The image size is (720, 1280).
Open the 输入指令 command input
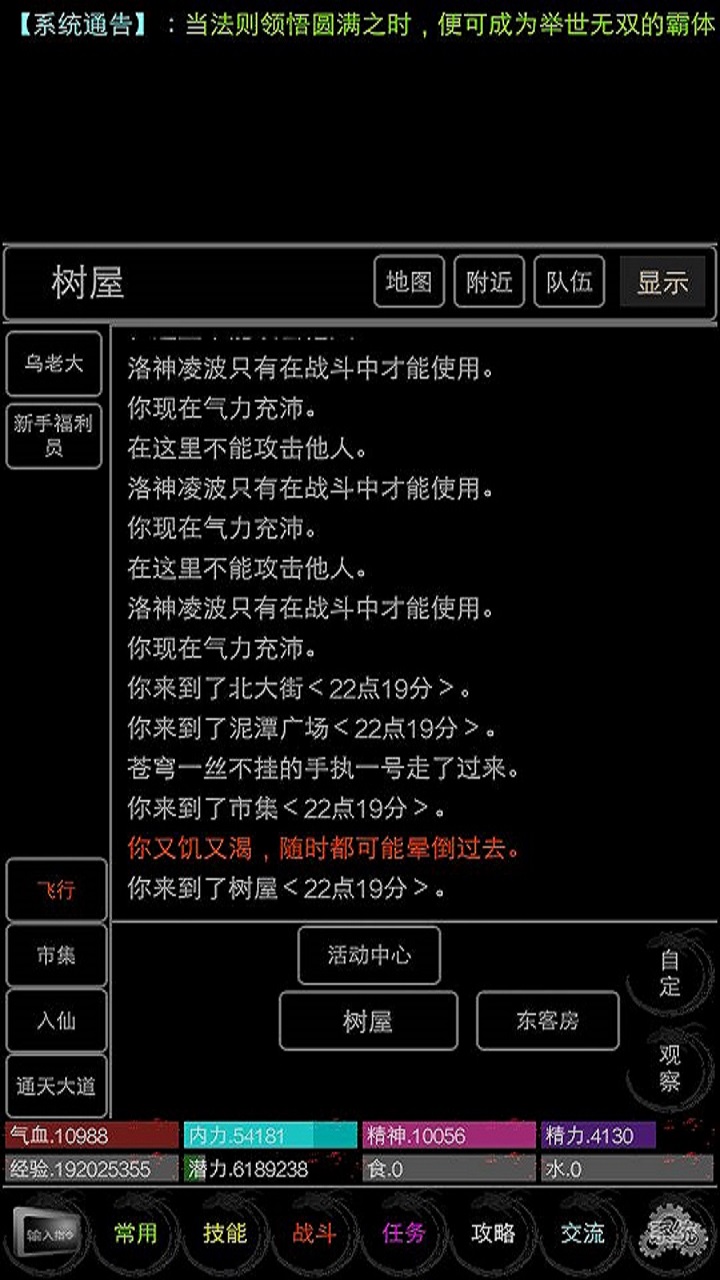point(46,1235)
